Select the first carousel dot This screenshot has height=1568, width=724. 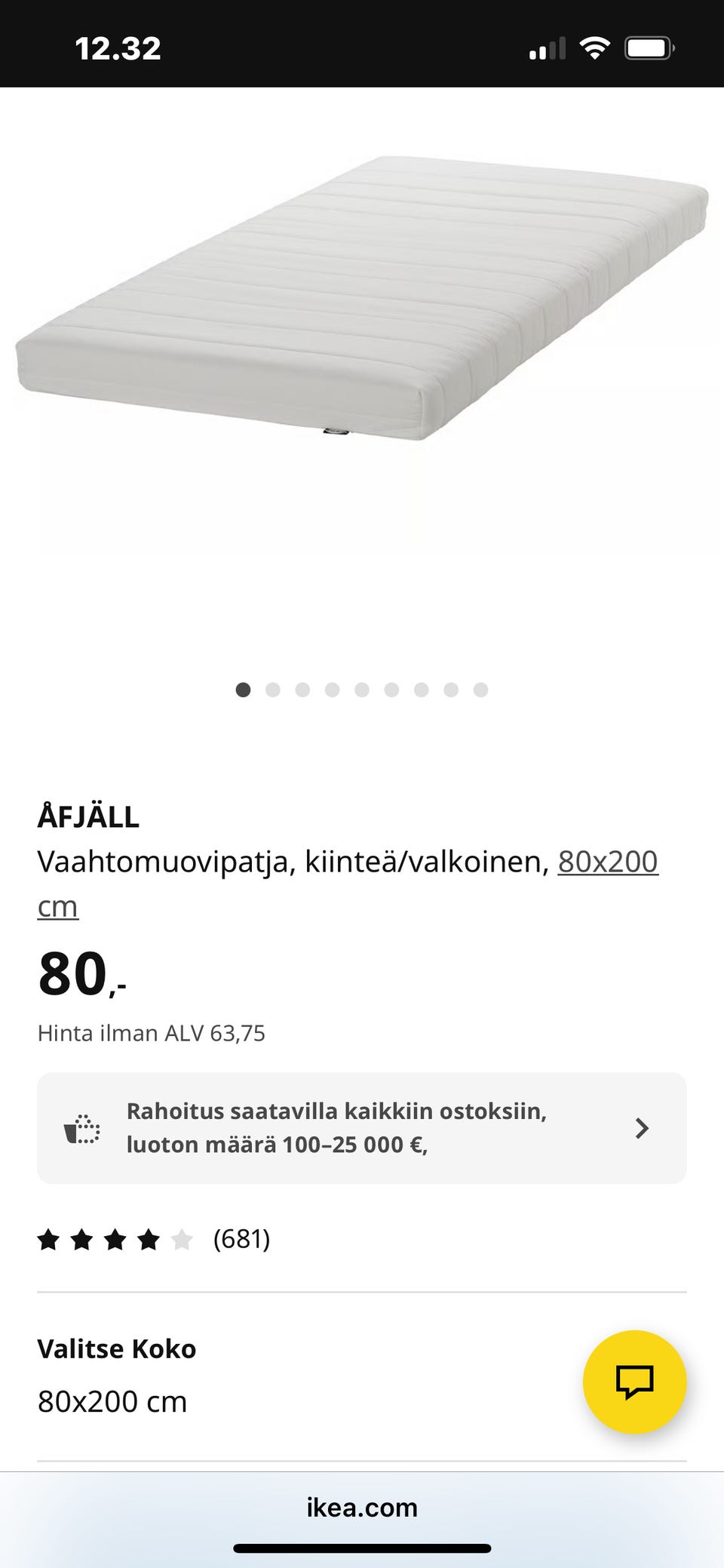tap(244, 689)
